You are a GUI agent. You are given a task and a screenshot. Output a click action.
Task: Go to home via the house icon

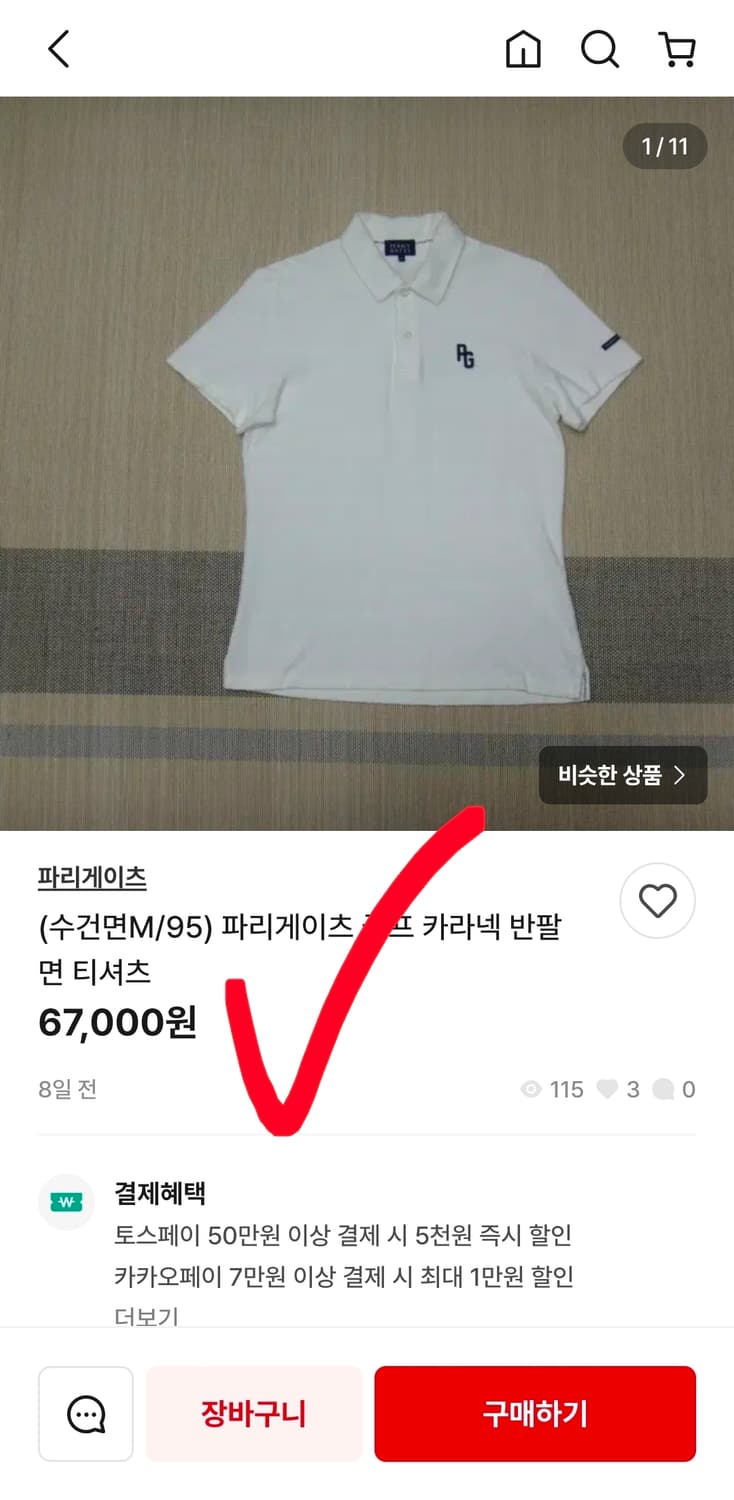click(x=521, y=47)
